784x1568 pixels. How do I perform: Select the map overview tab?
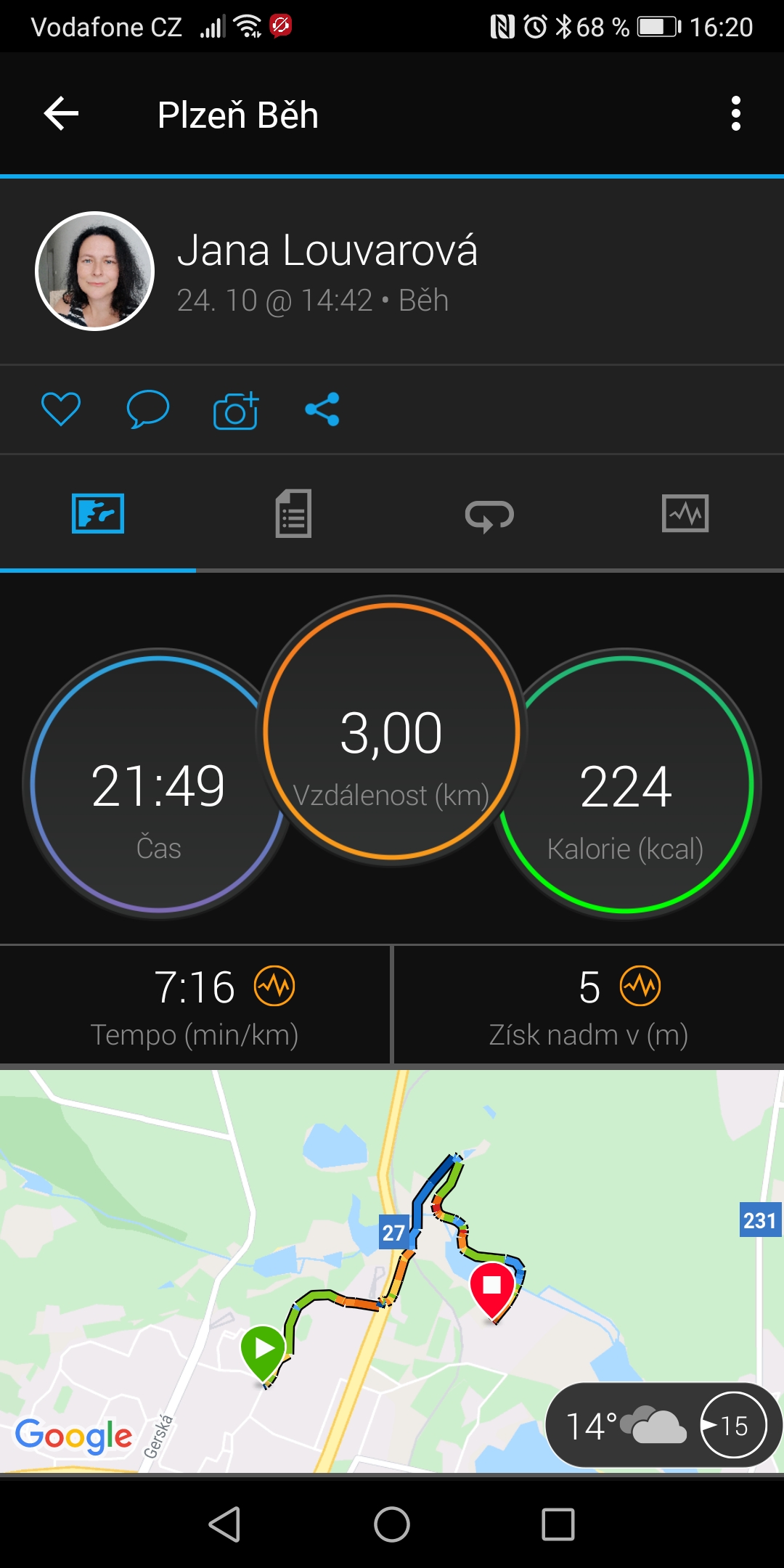98,514
